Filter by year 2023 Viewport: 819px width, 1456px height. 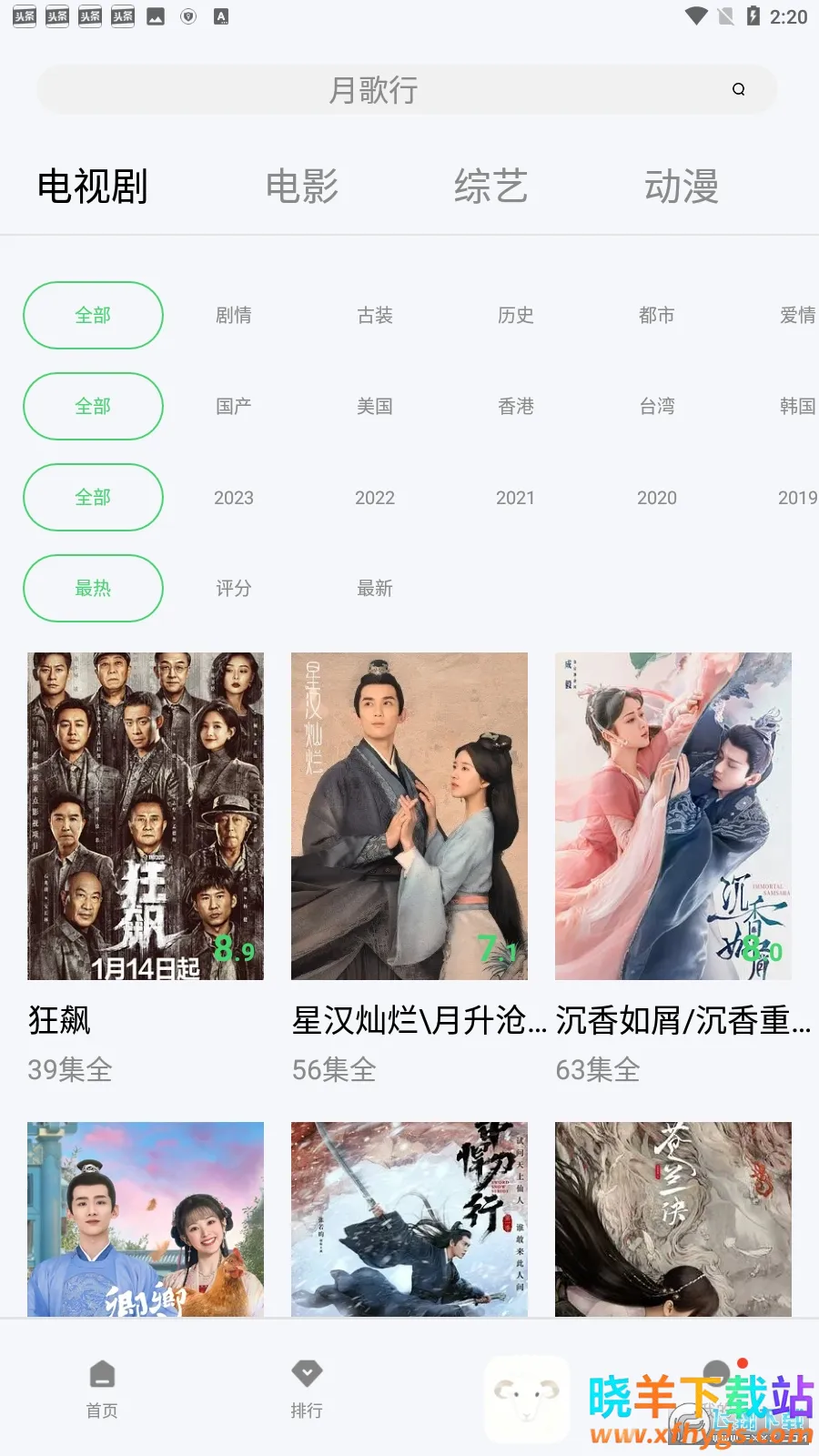(234, 498)
